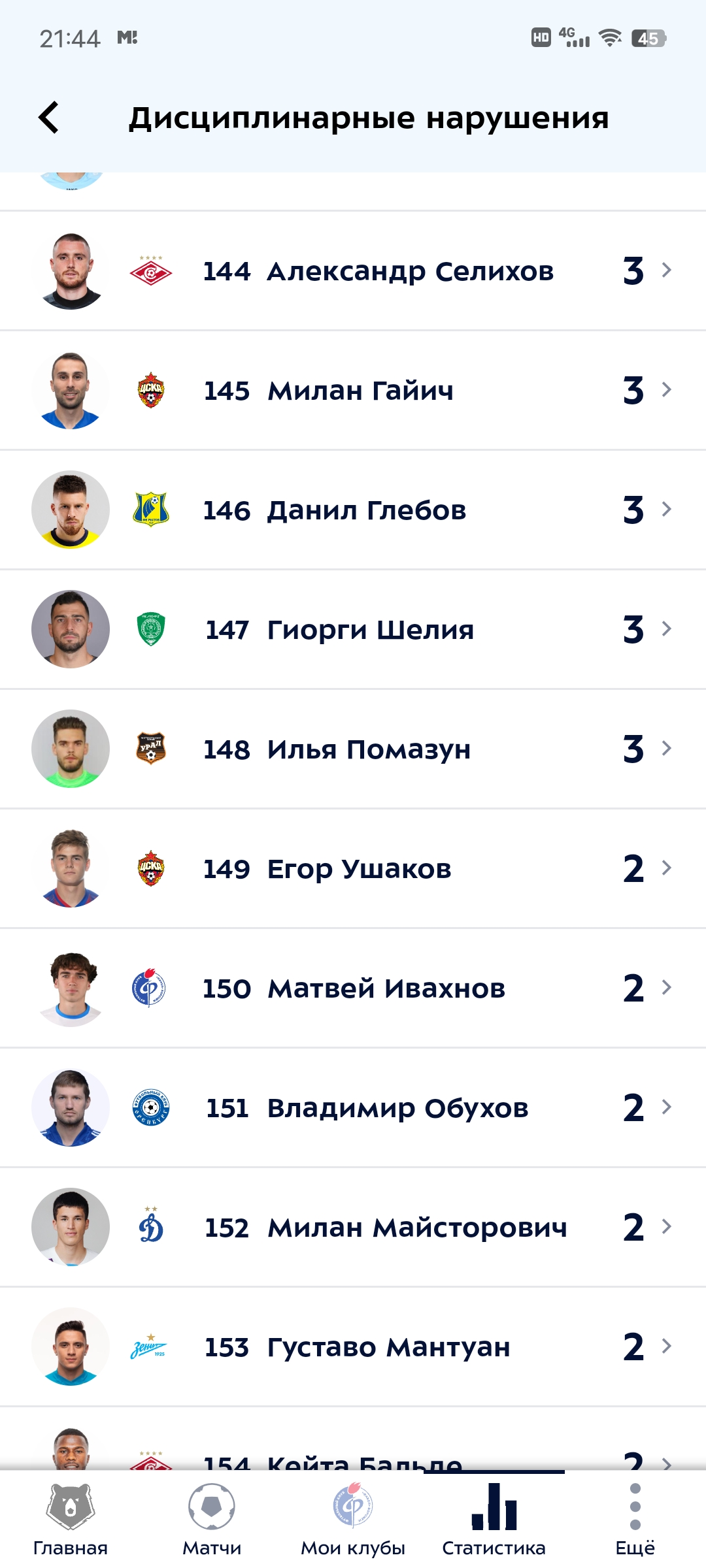The image size is (706, 1568).
Task: Open Милан Майсторович's row
Action: 417,1228
